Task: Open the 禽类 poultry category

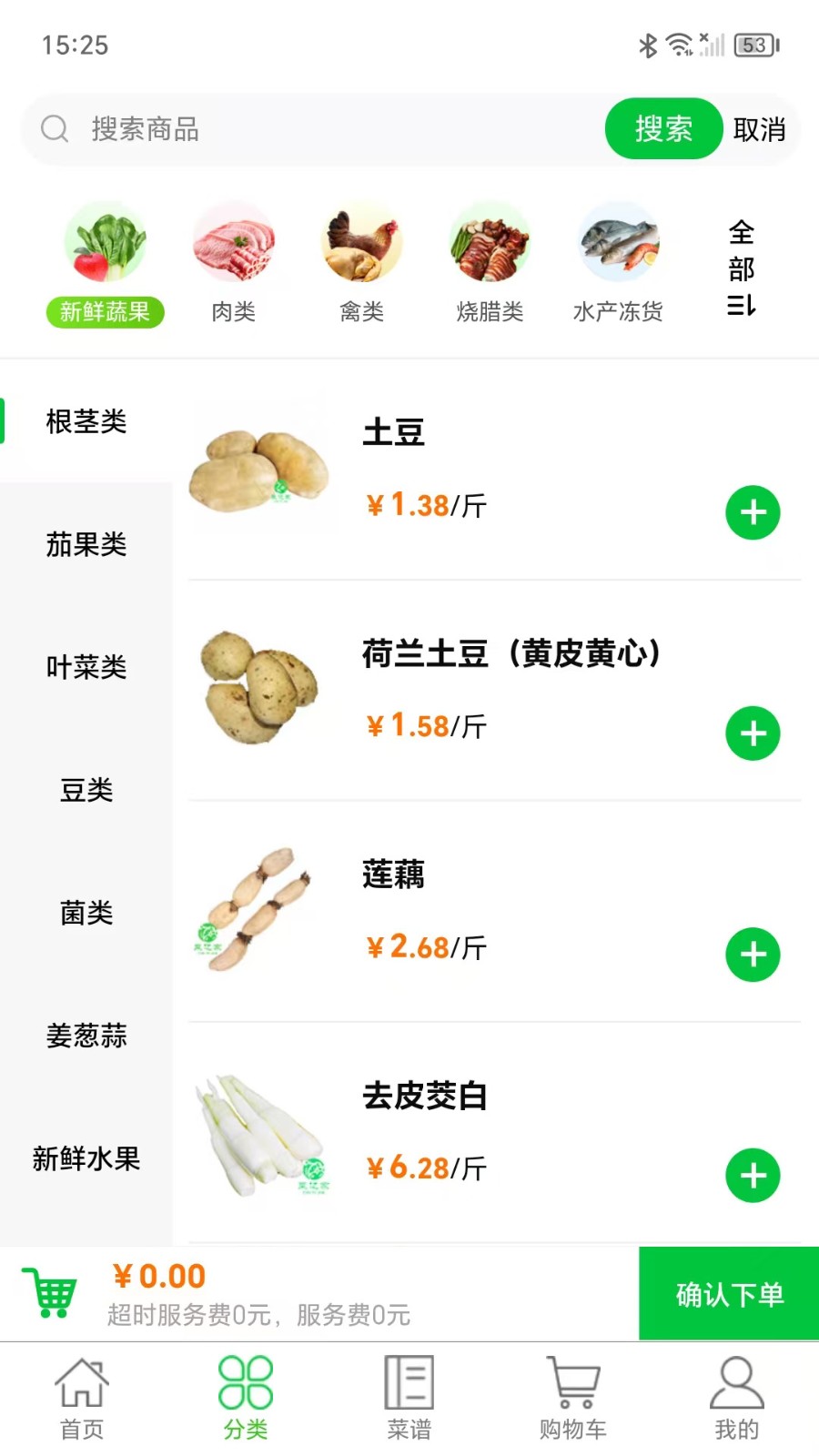Action: point(362,243)
